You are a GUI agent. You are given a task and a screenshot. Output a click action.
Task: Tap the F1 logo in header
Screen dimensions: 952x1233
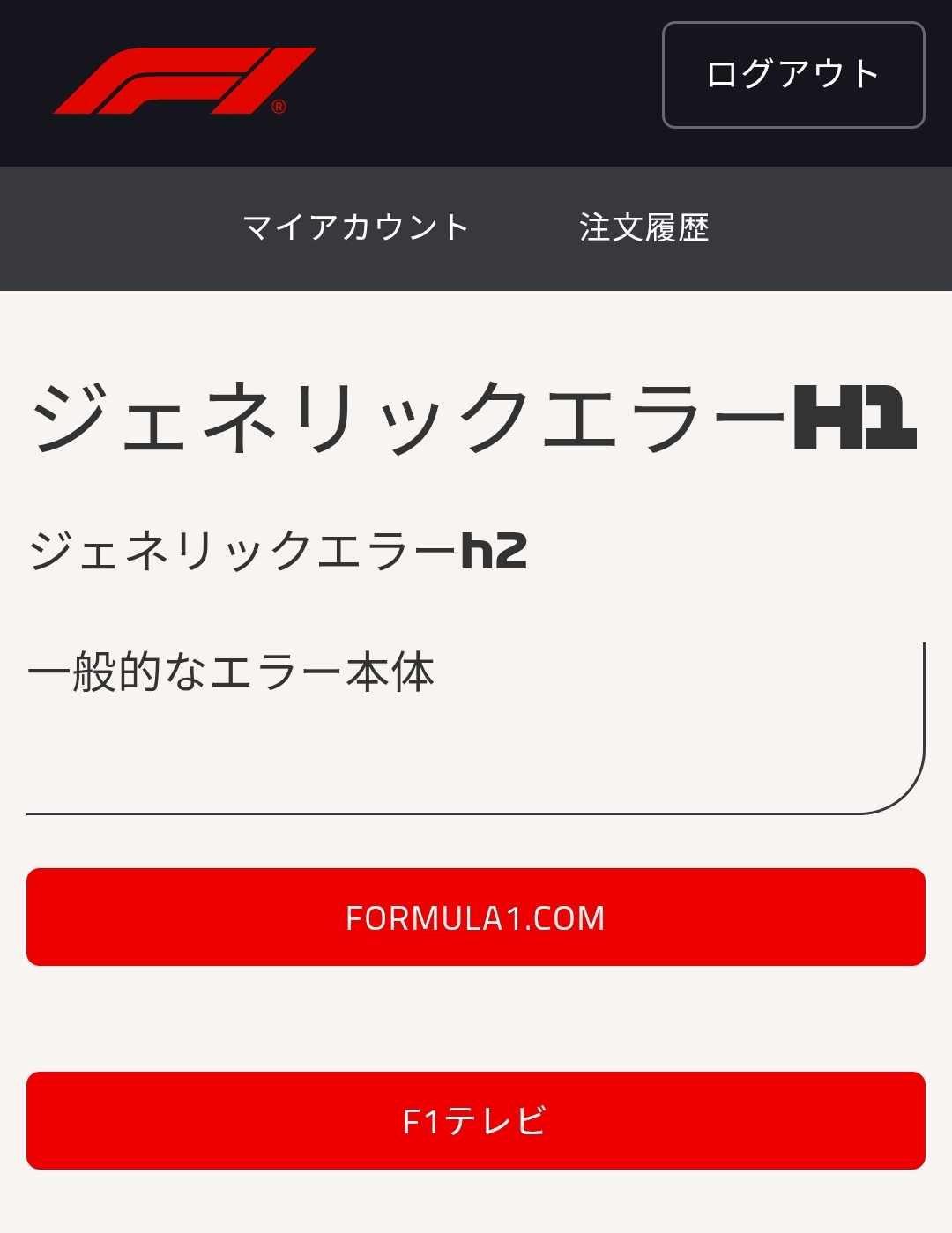point(183,81)
